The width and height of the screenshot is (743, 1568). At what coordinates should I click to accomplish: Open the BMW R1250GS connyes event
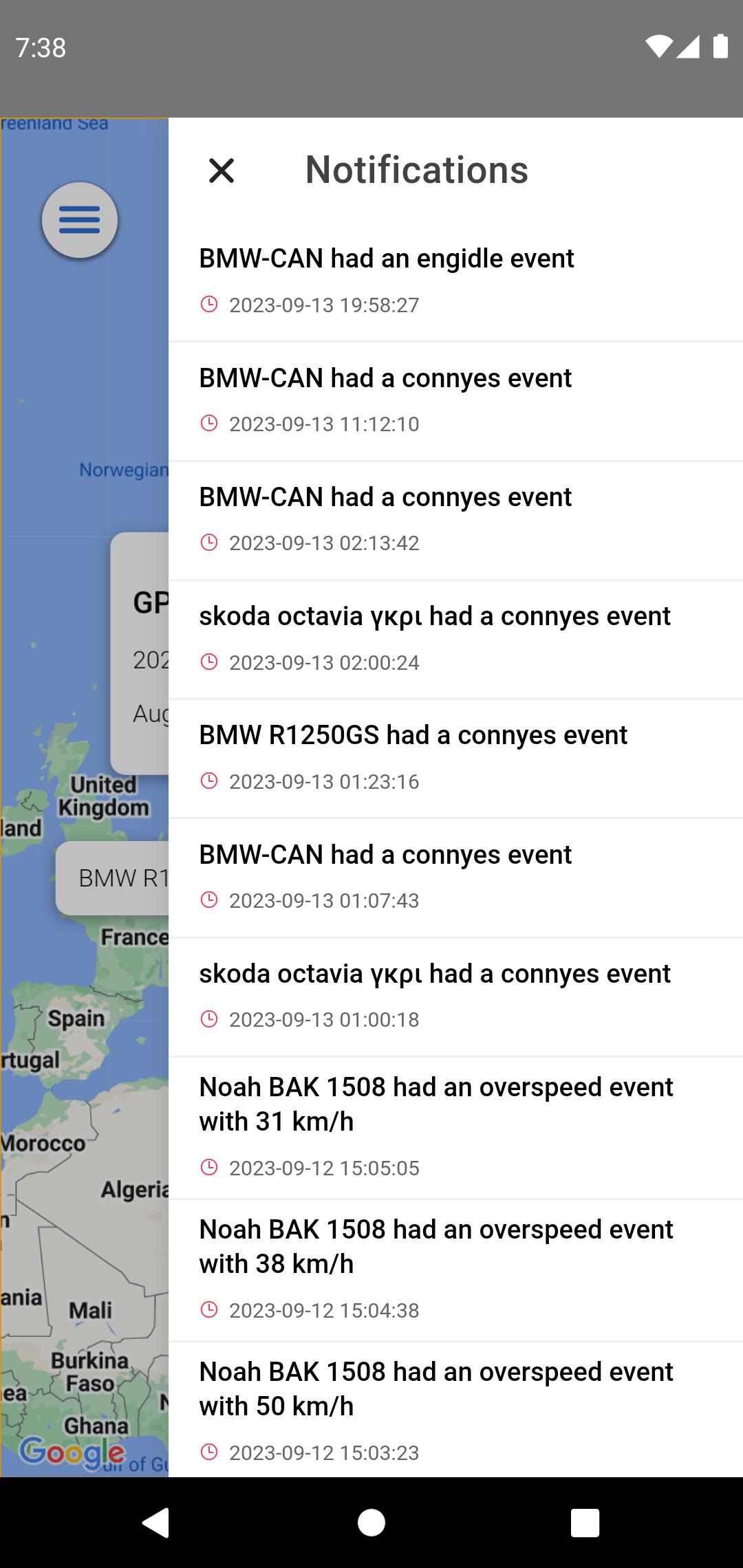point(455,759)
